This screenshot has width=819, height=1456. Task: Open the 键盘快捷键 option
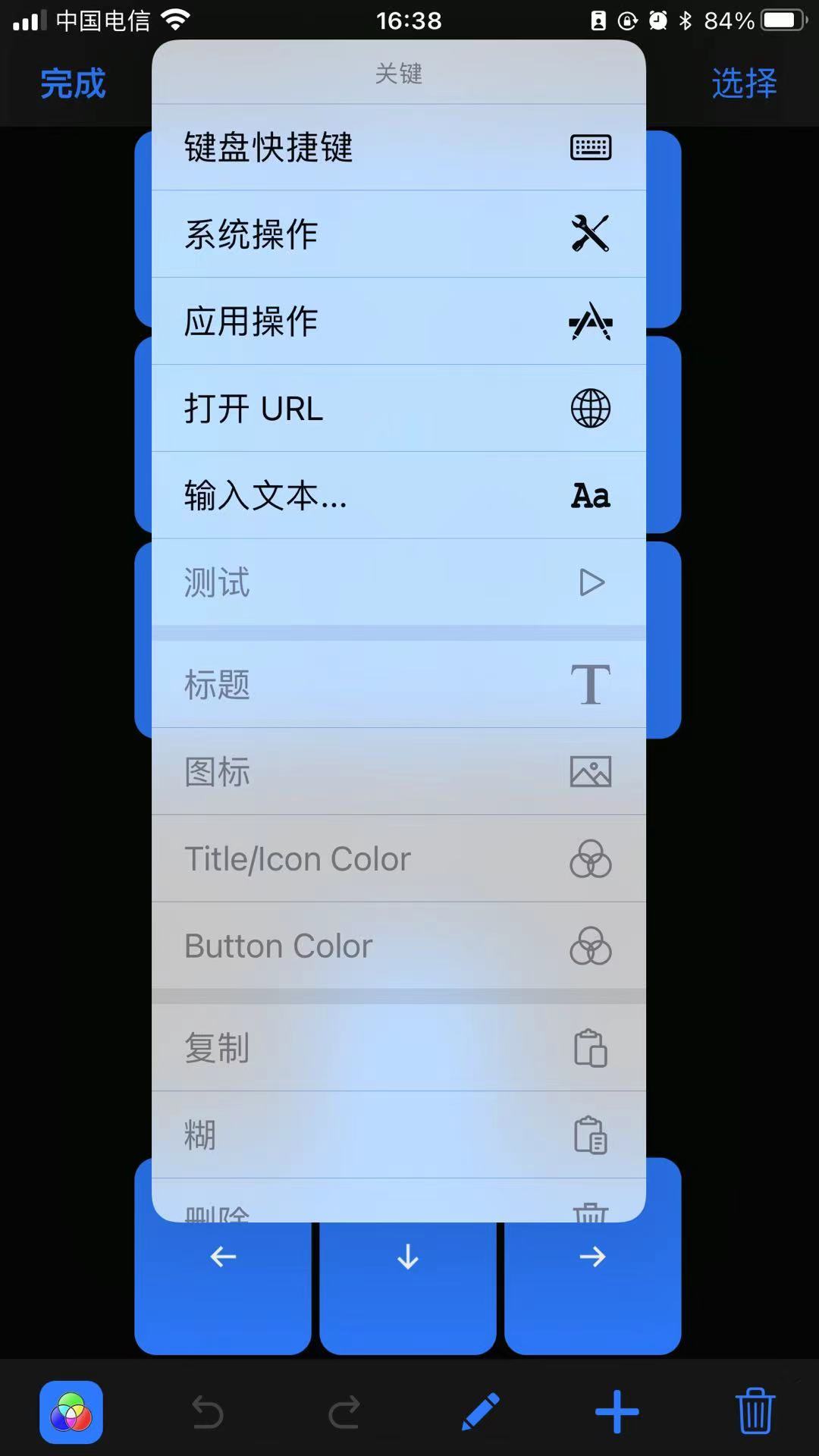pos(399,147)
